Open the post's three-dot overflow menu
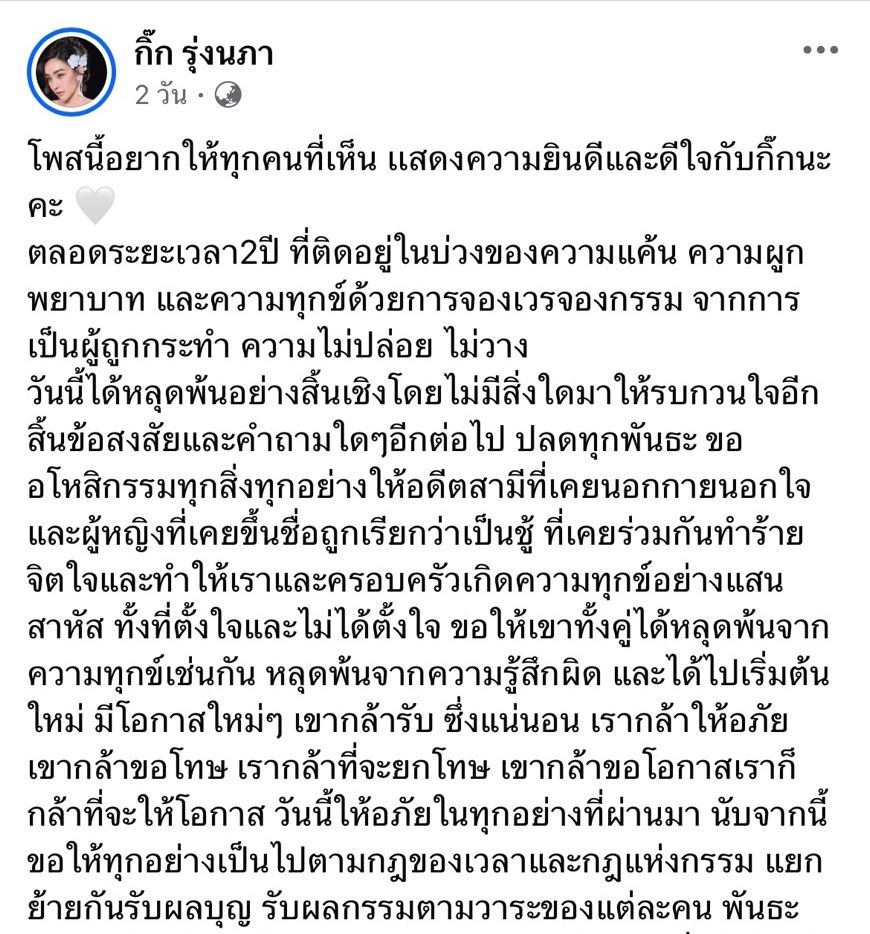 tap(821, 50)
